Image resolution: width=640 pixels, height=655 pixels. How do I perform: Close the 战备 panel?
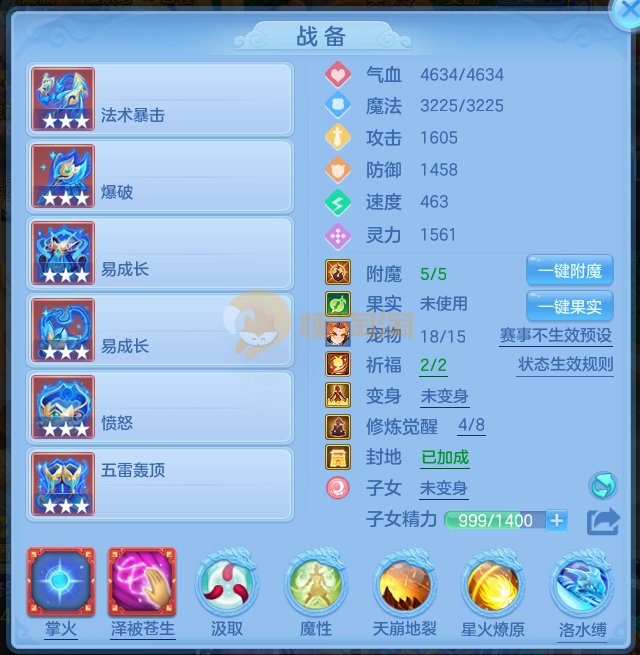pos(627,12)
